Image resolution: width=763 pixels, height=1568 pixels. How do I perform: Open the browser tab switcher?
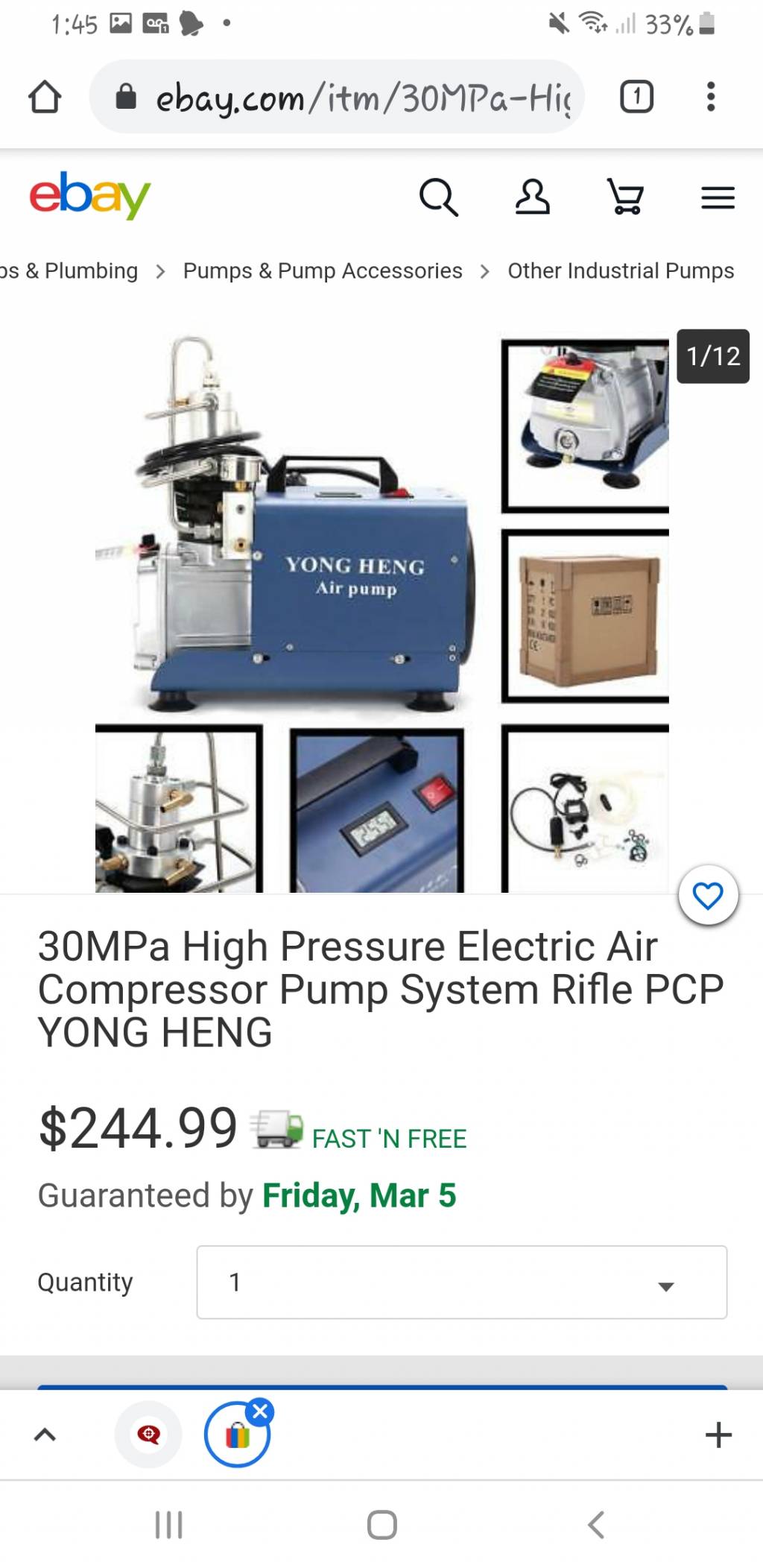(x=636, y=97)
